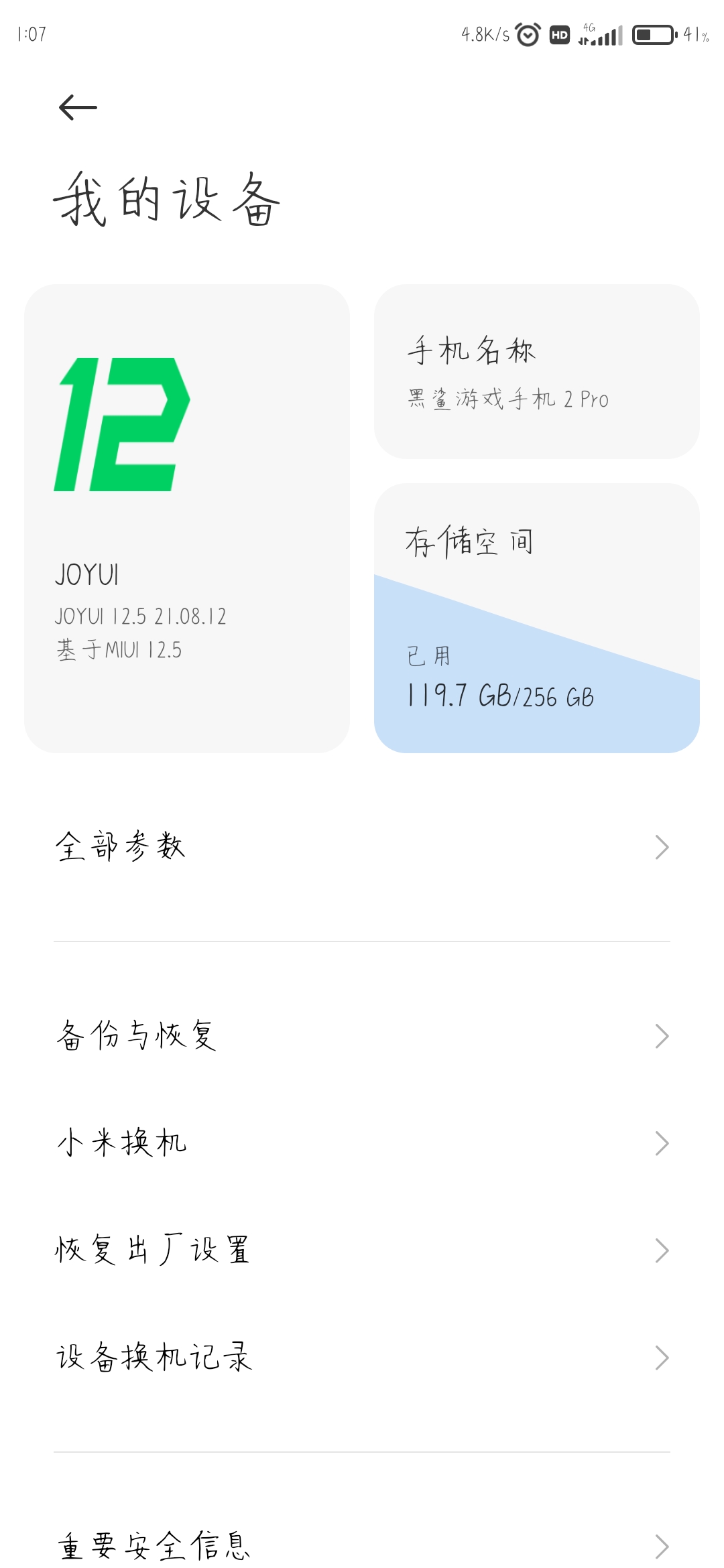The image size is (724, 1568).
Task: Open 恢复出厂设置 option
Action: tap(362, 1250)
